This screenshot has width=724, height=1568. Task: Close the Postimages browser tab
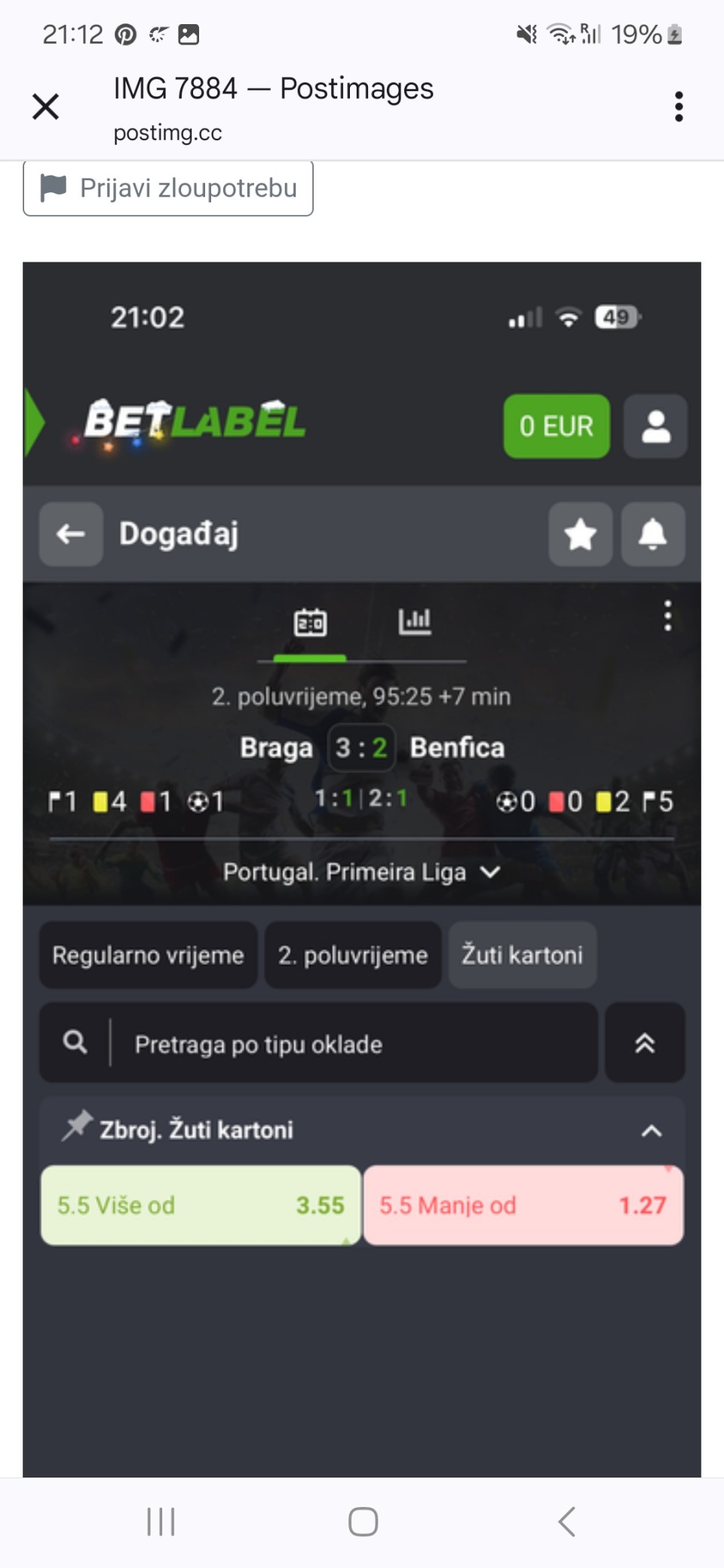point(46,107)
